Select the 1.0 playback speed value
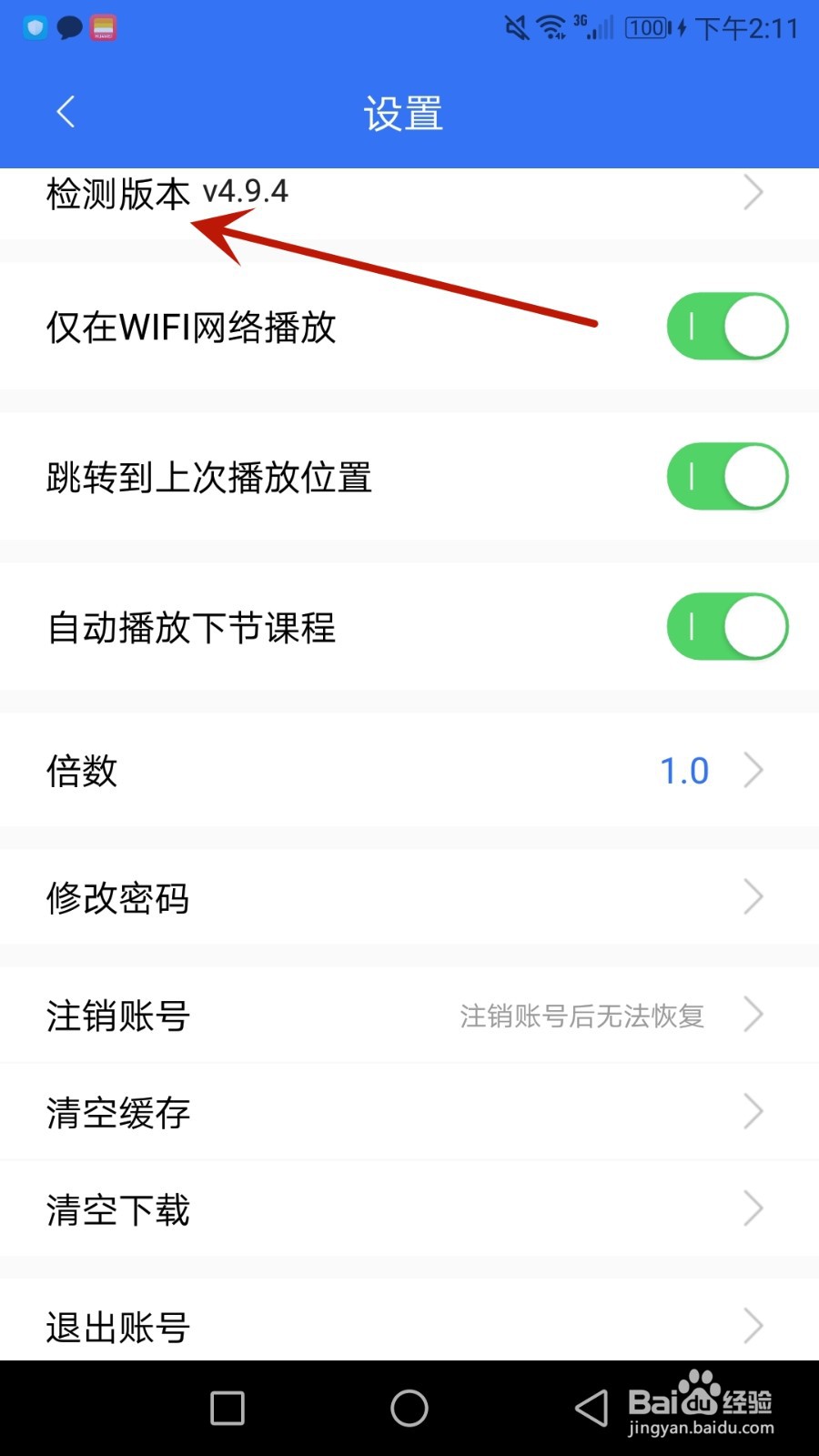The image size is (819, 1456). click(x=683, y=771)
